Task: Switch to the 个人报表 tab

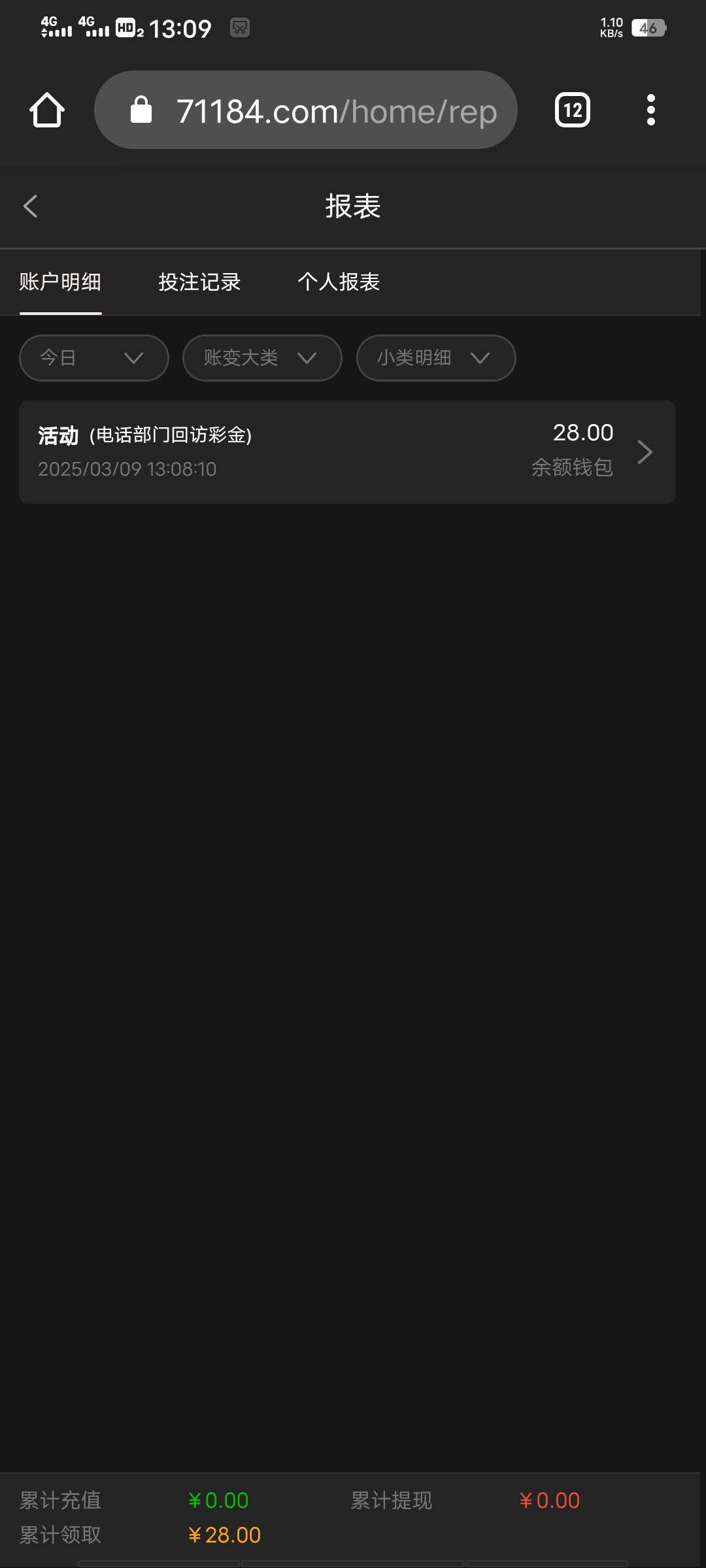Action: coord(339,282)
